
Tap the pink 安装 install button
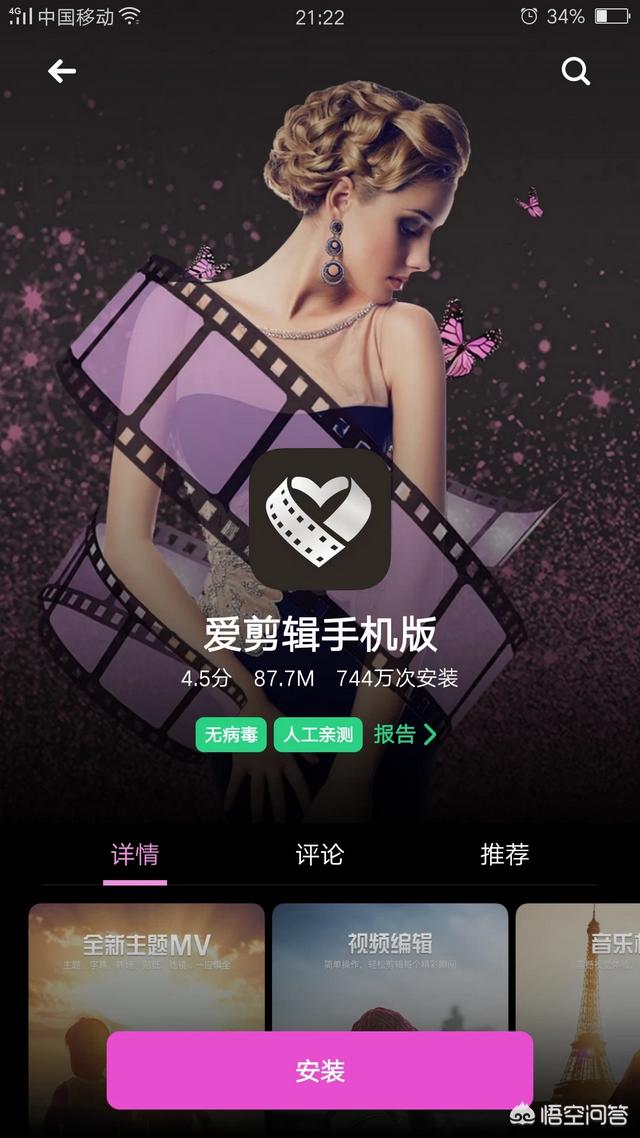320,1071
